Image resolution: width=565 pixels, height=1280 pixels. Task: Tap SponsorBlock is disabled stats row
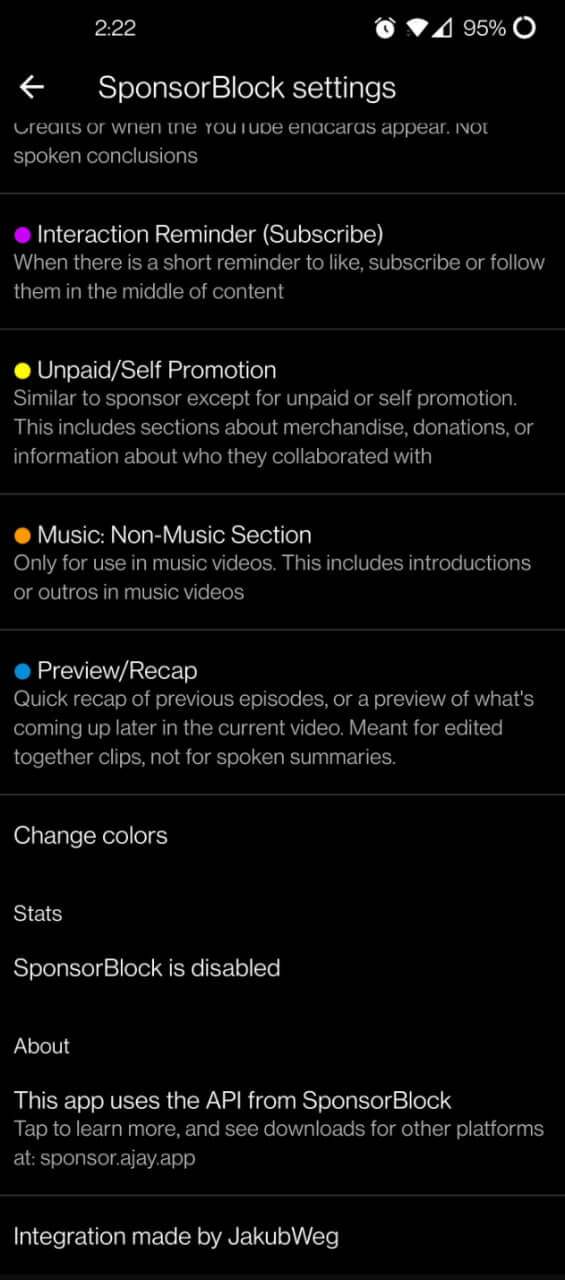[282, 968]
